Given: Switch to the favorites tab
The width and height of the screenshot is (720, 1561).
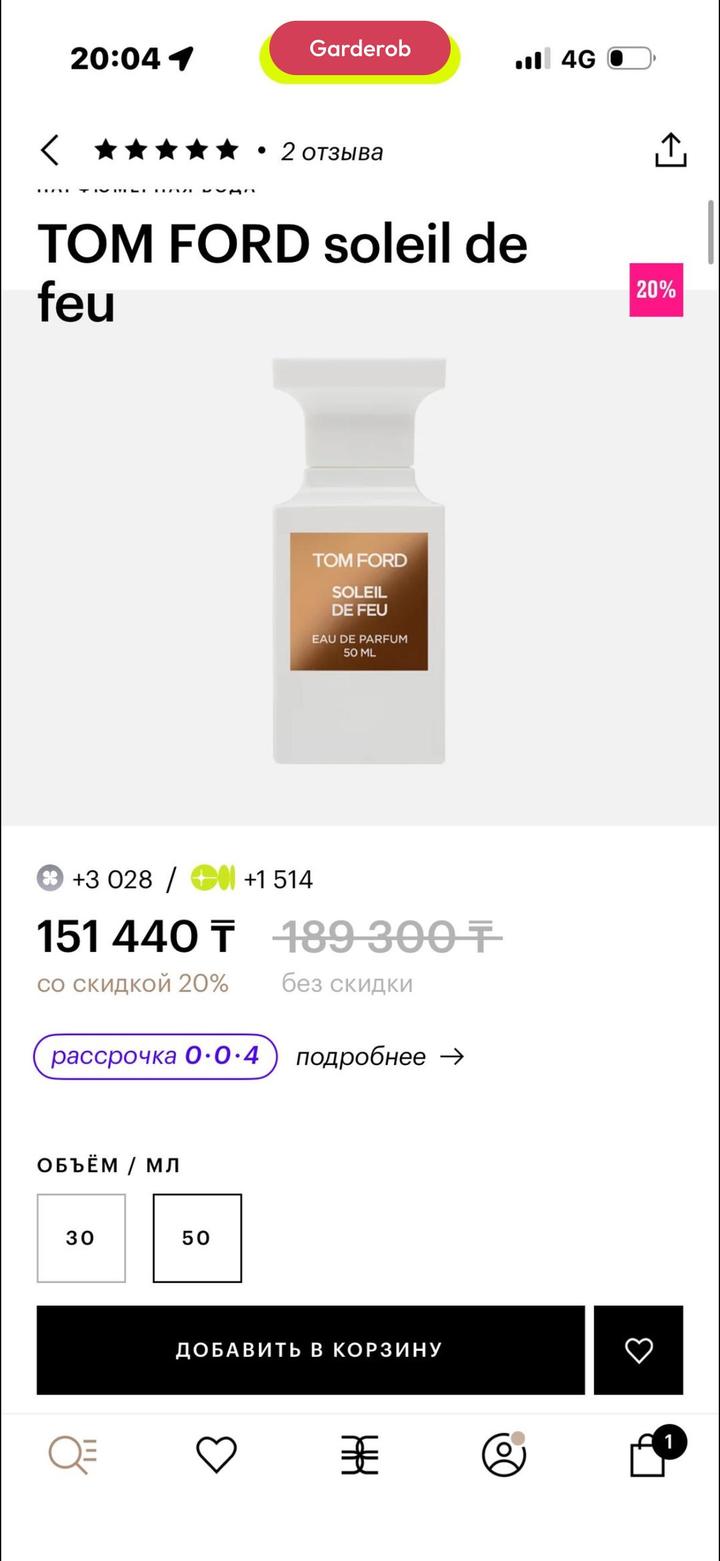Looking at the screenshot, I should [x=216, y=1454].
